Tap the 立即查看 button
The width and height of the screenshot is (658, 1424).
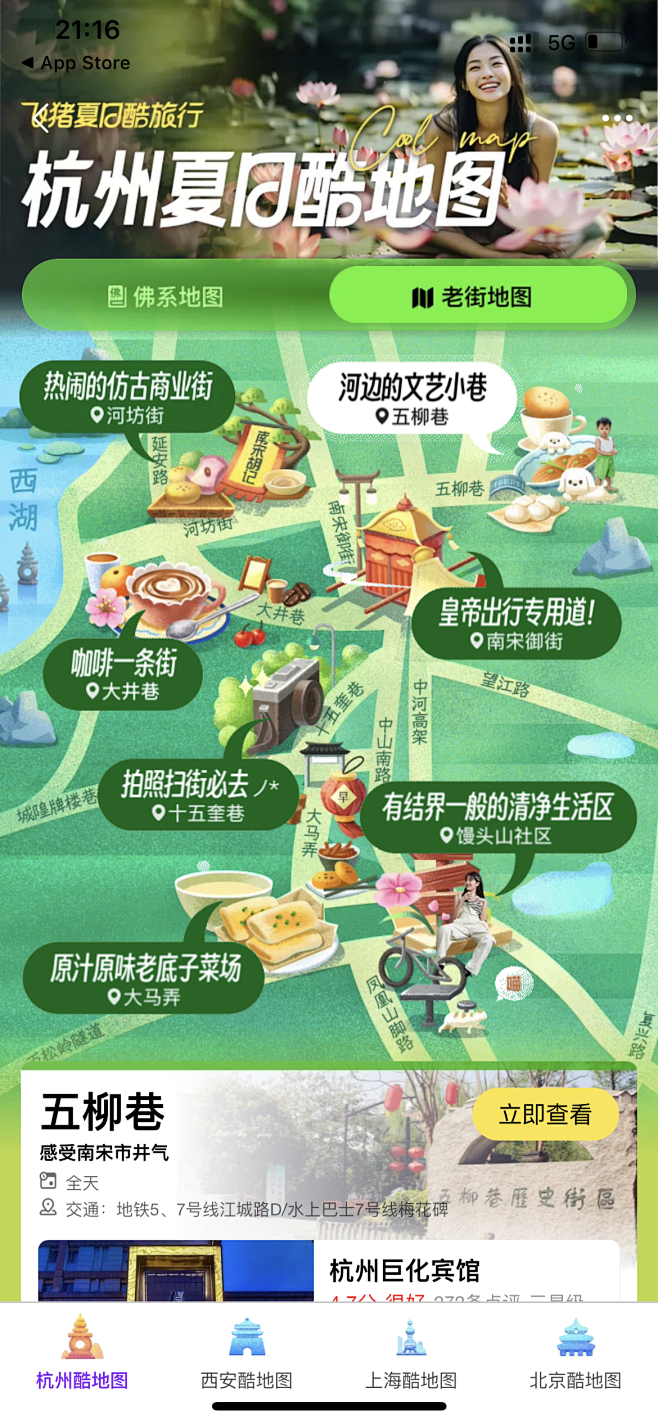tap(545, 1114)
